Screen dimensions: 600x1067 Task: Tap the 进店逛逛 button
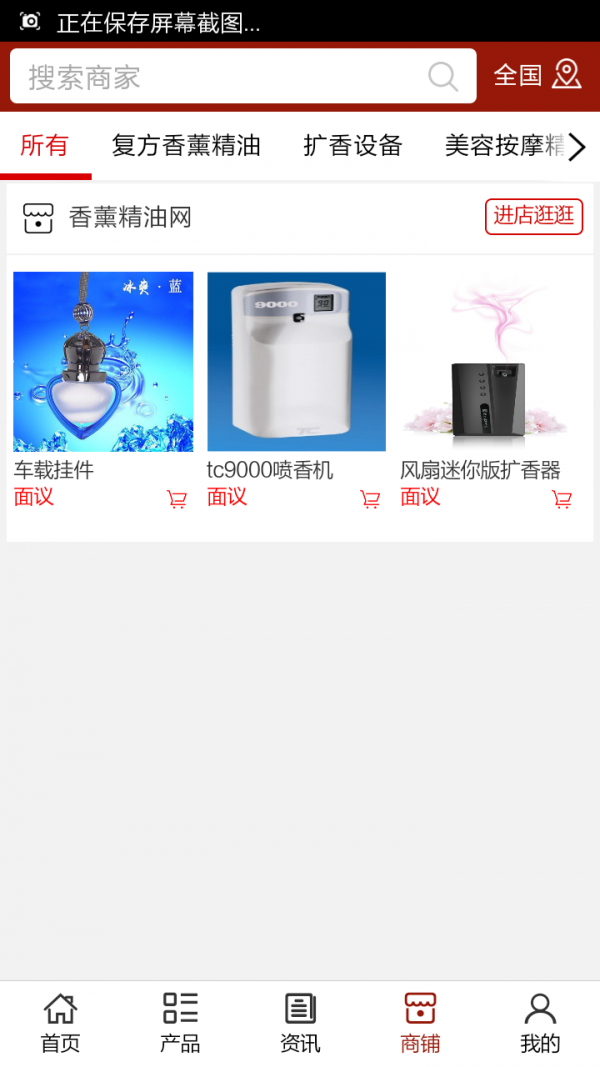534,216
